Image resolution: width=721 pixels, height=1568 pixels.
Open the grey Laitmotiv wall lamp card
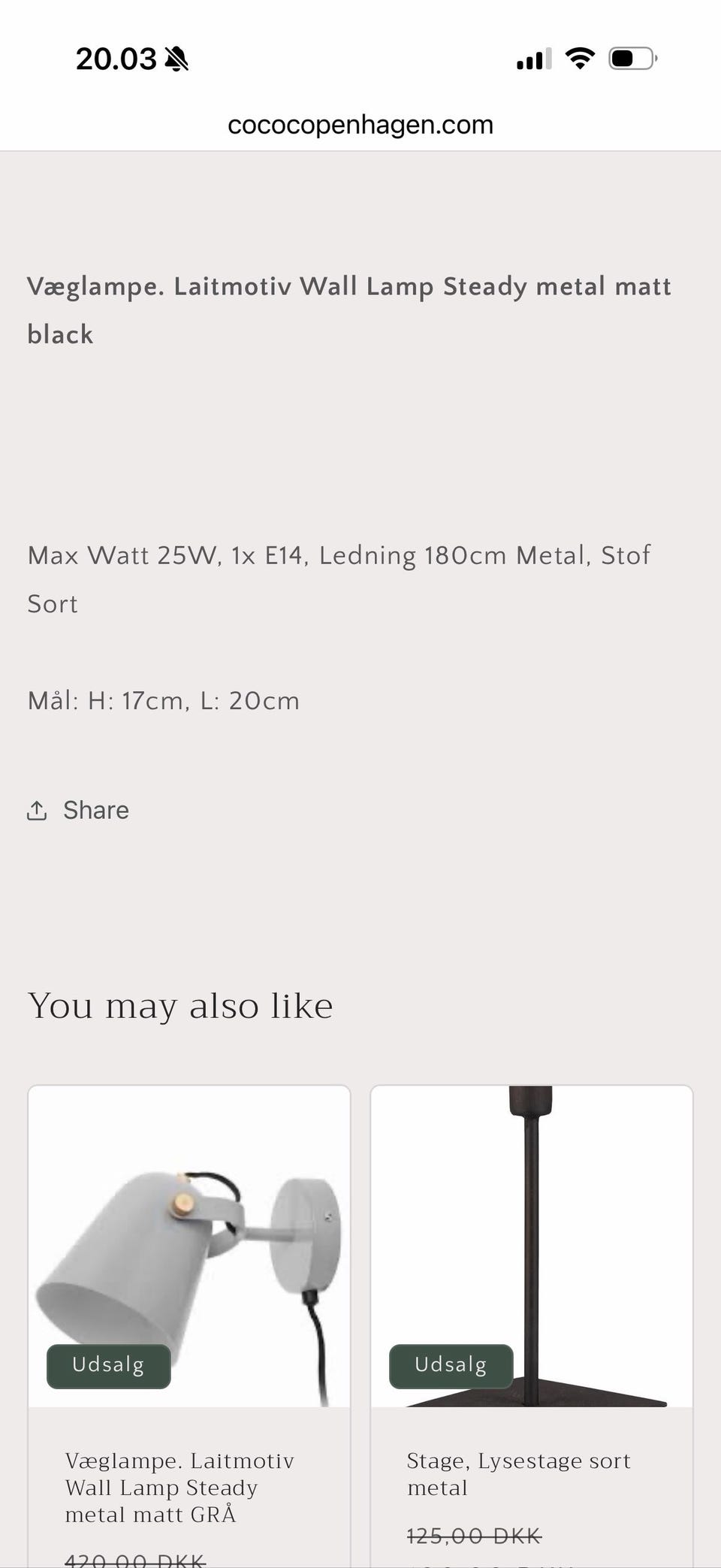pyautogui.click(x=189, y=1327)
